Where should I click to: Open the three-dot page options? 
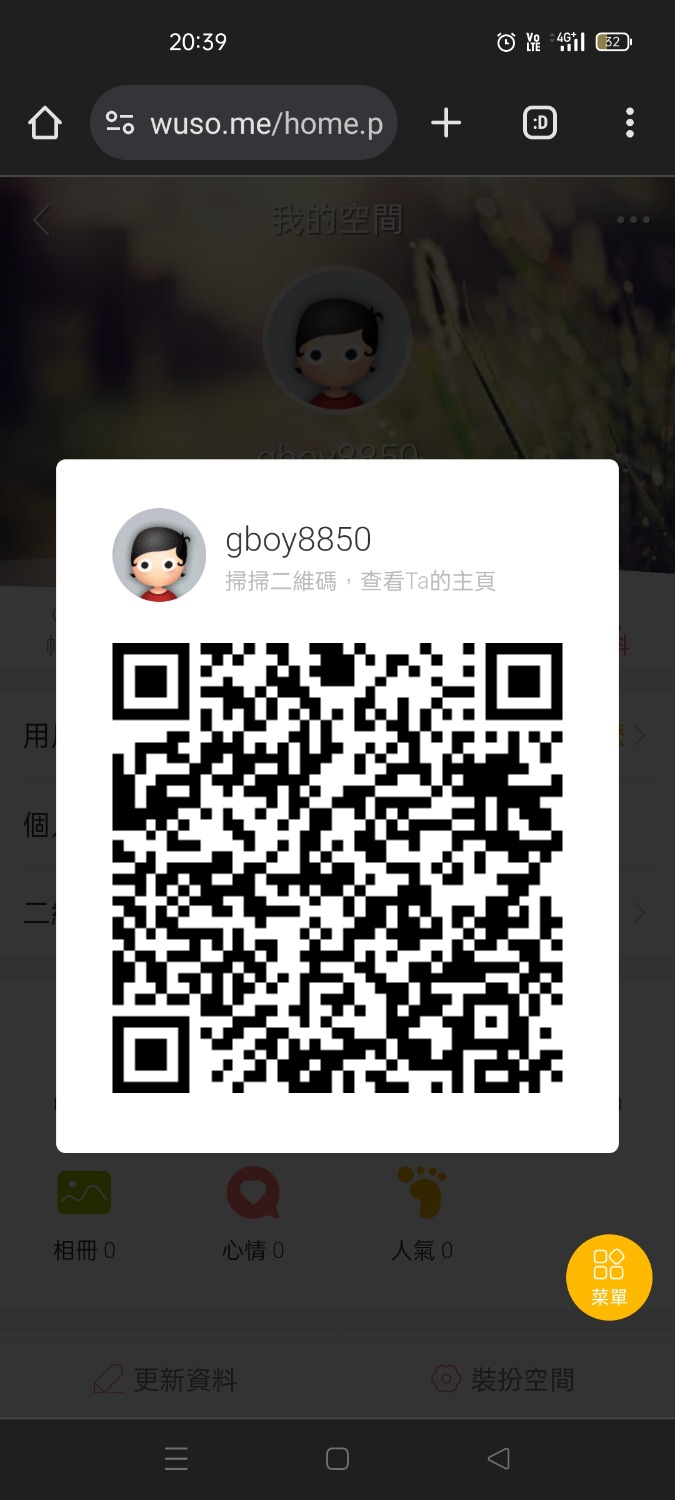pos(633,220)
